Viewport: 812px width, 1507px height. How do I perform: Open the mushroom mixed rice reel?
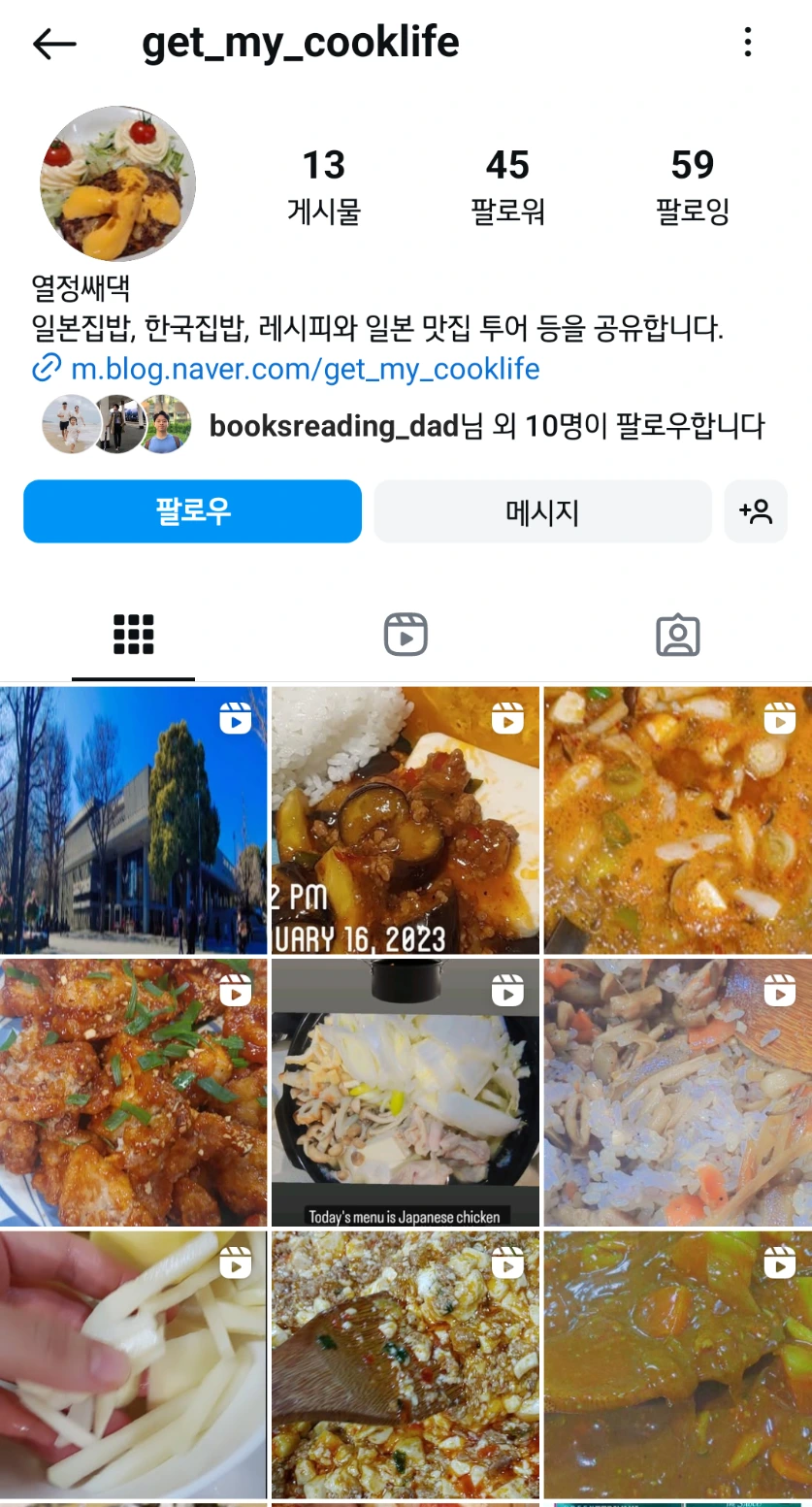[x=677, y=1093]
